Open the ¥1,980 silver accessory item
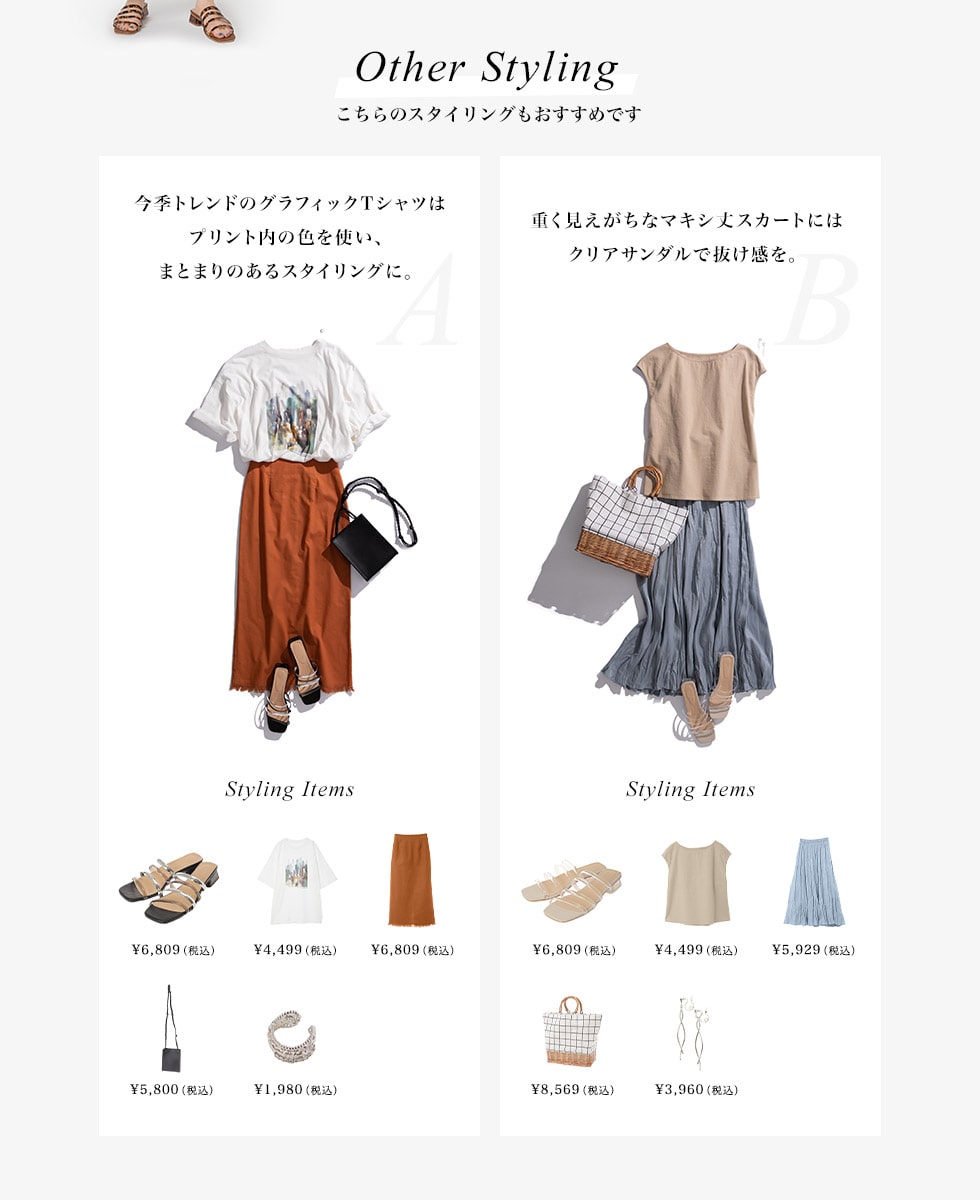980x1200 pixels. pos(293,1037)
